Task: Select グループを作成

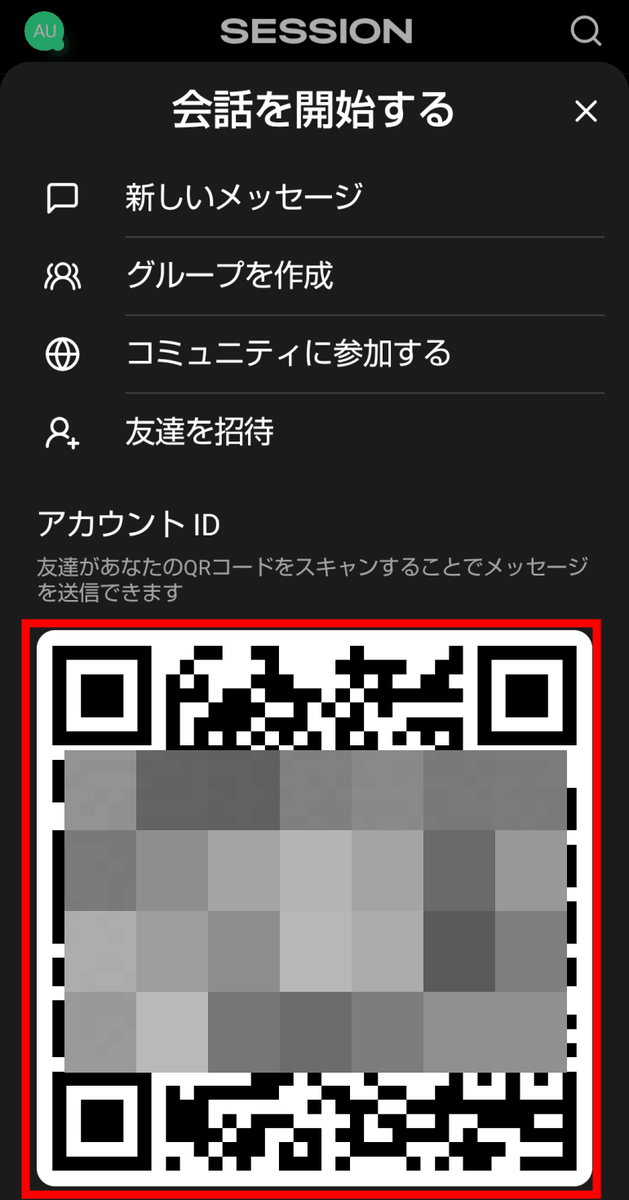Action: pyautogui.click(x=229, y=275)
